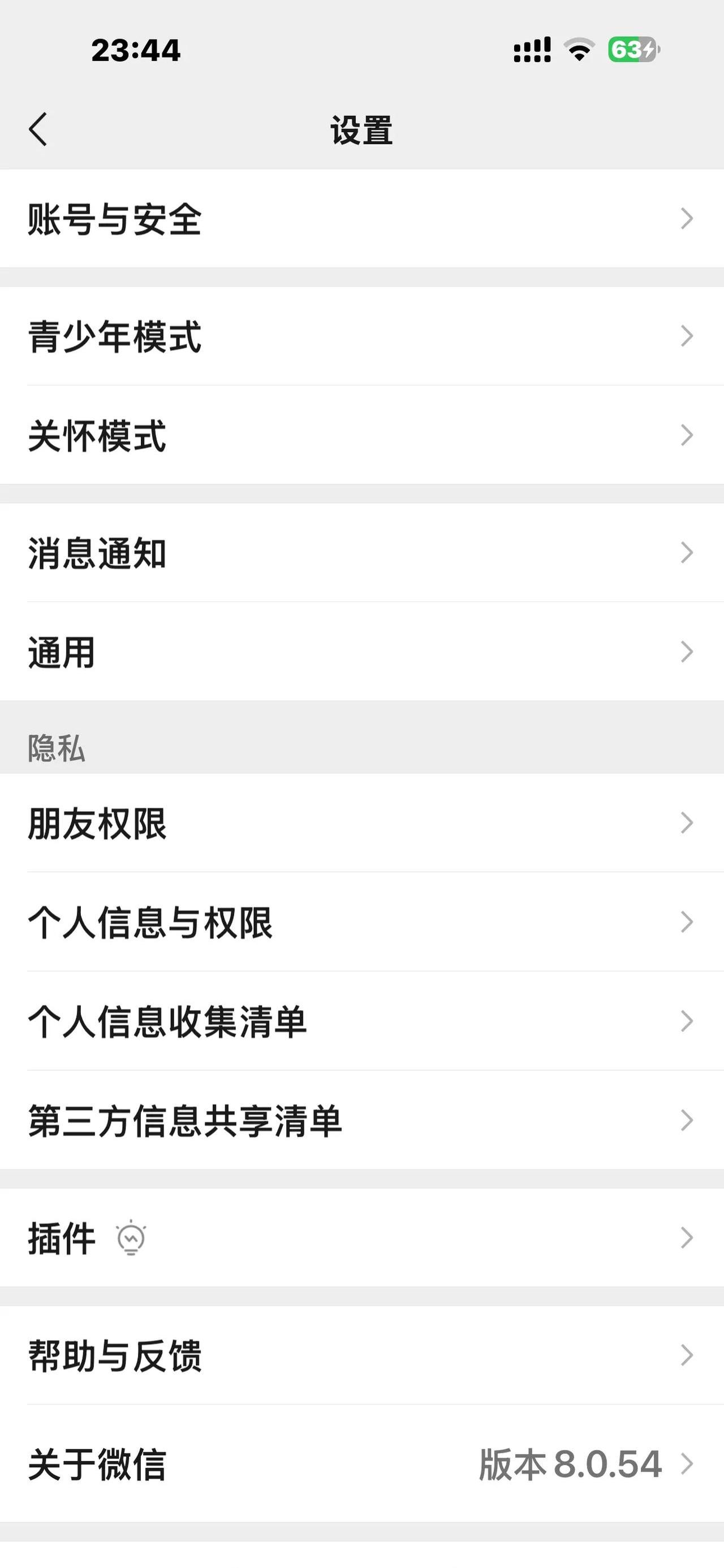This screenshot has height=1568, width=724.
Task: Tap the back arrow to leave Settings
Action: (x=38, y=129)
